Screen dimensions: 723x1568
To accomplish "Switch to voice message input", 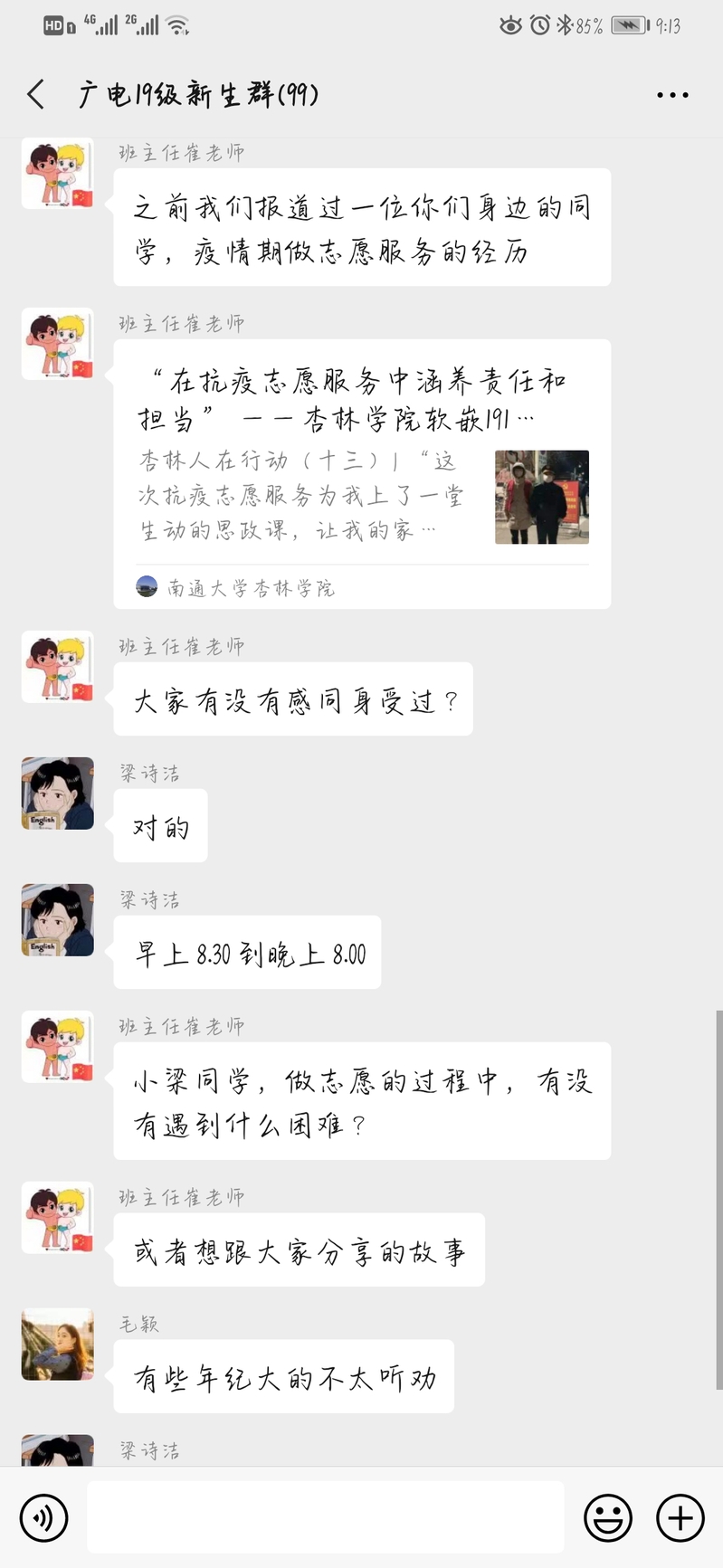I will point(43,1517).
